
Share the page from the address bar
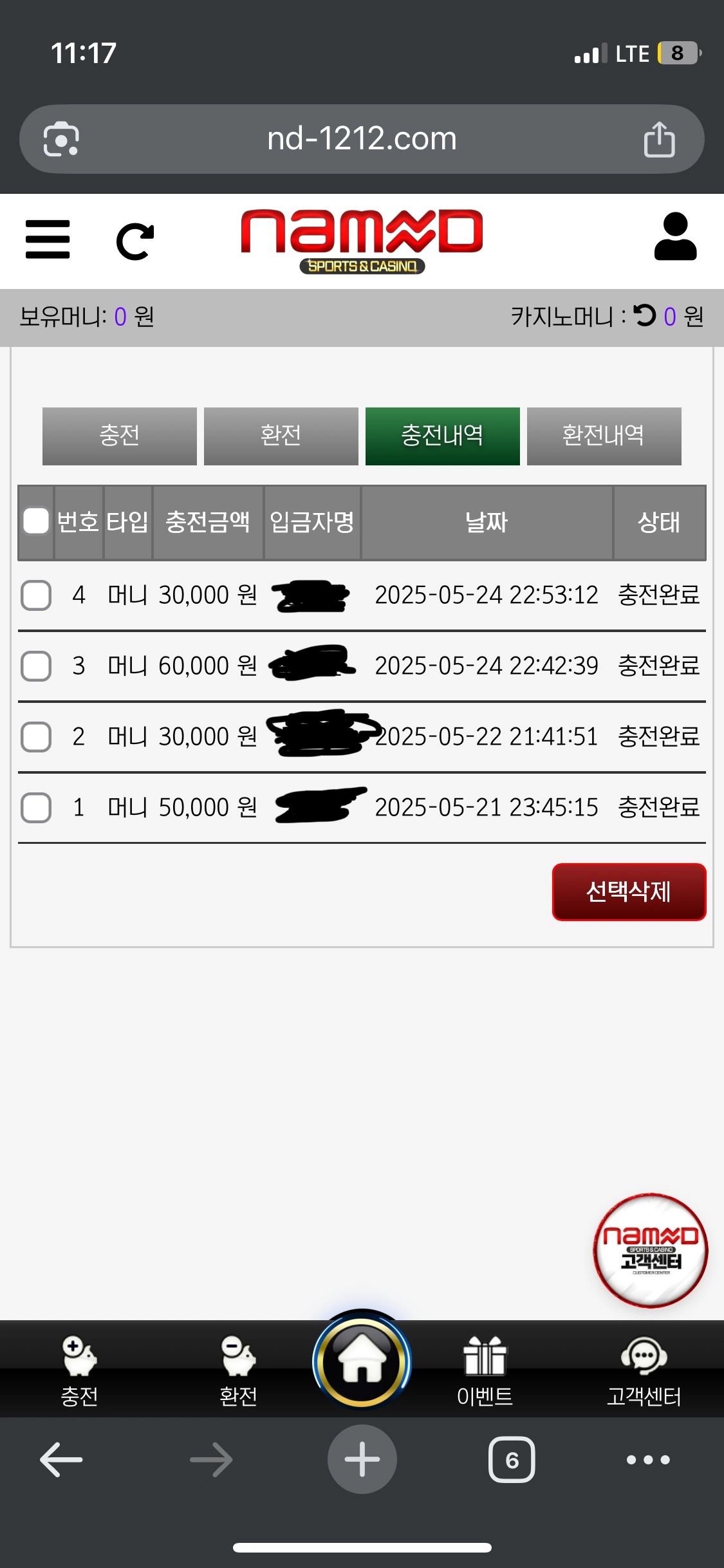coord(659,139)
